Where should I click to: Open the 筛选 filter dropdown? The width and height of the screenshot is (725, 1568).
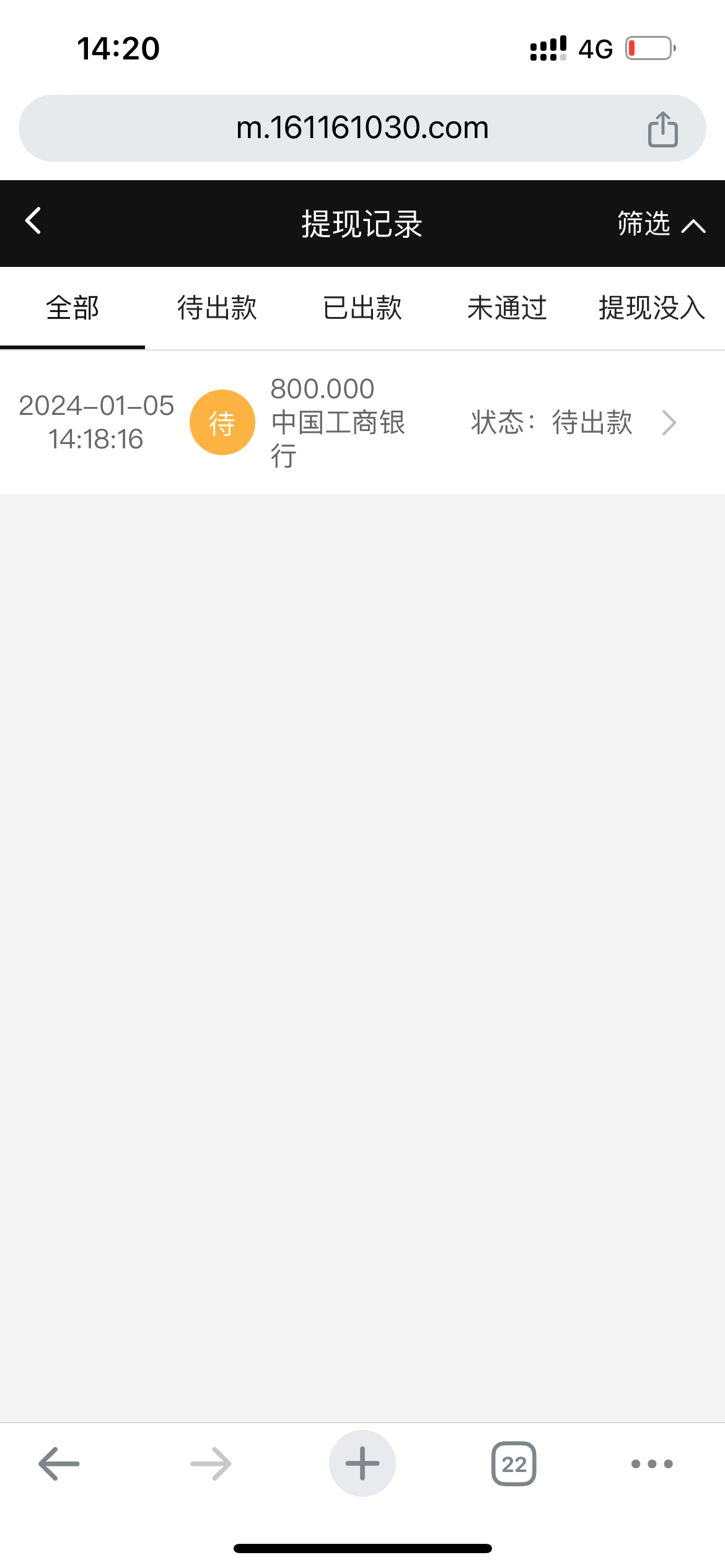tap(661, 224)
